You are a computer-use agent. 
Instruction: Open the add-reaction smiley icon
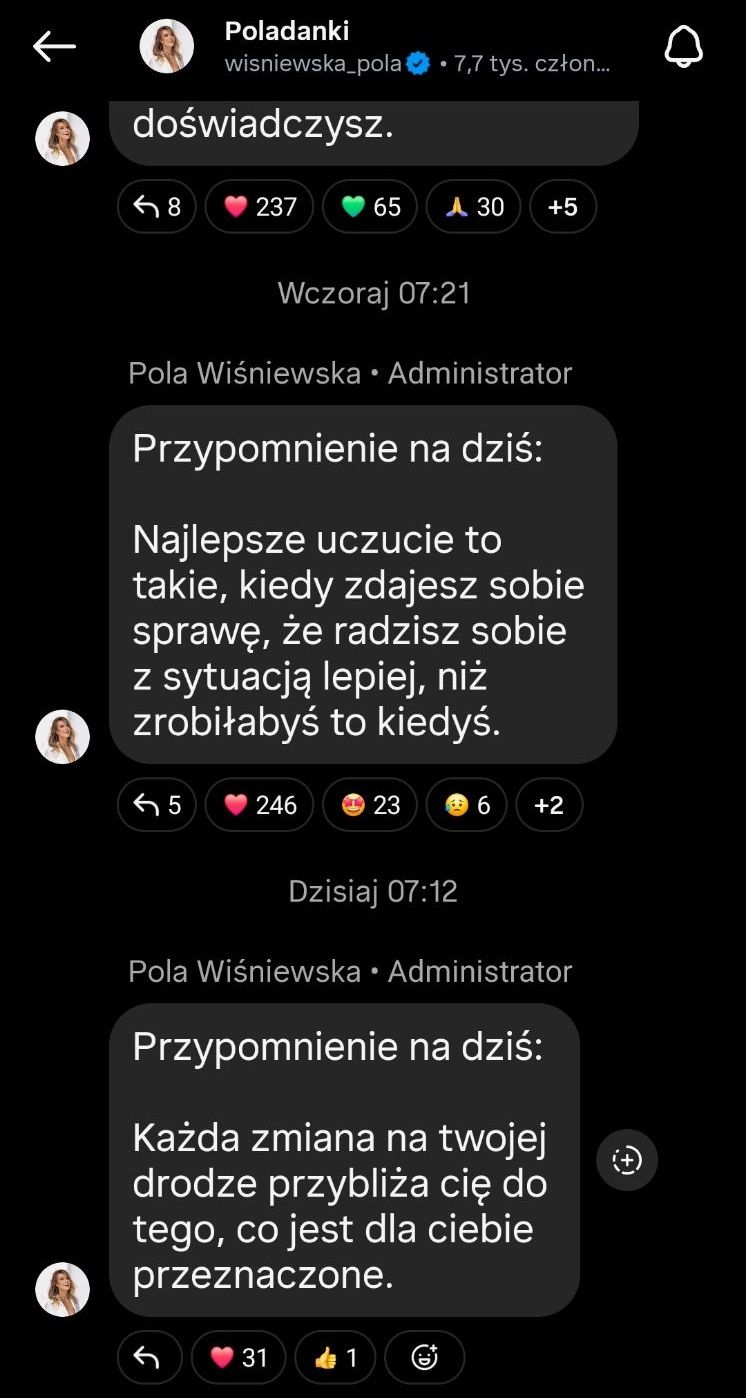(424, 1357)
